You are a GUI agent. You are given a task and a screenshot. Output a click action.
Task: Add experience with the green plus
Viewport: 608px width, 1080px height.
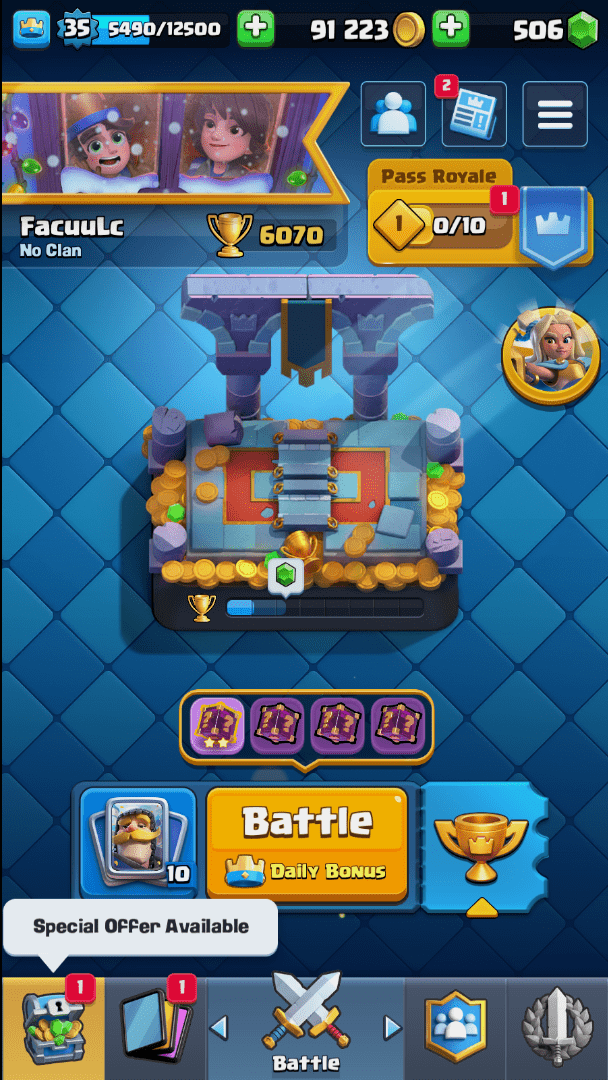click(x=256, y=29)
